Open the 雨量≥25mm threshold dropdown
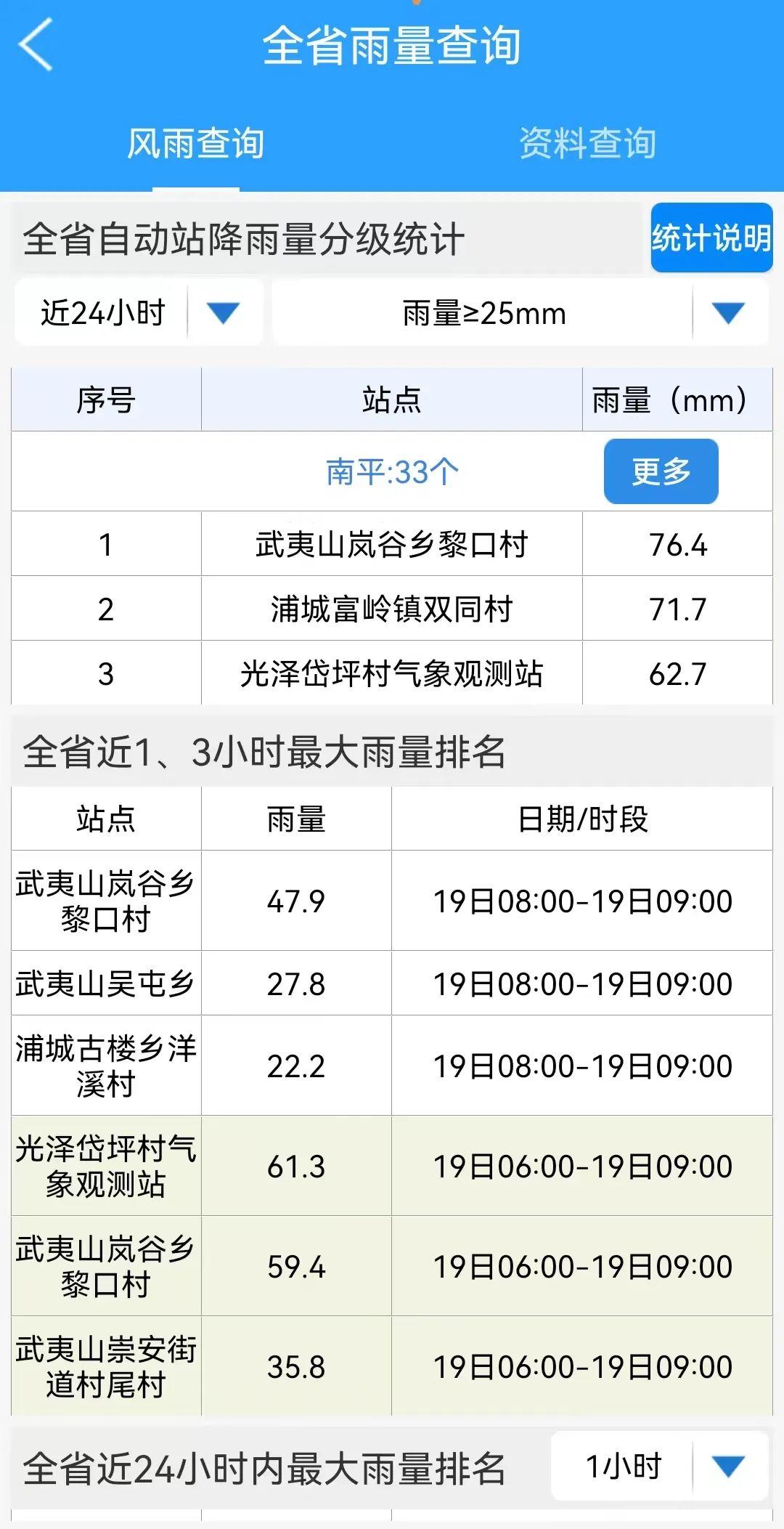Screen dimensions: 784x1529 520,313
